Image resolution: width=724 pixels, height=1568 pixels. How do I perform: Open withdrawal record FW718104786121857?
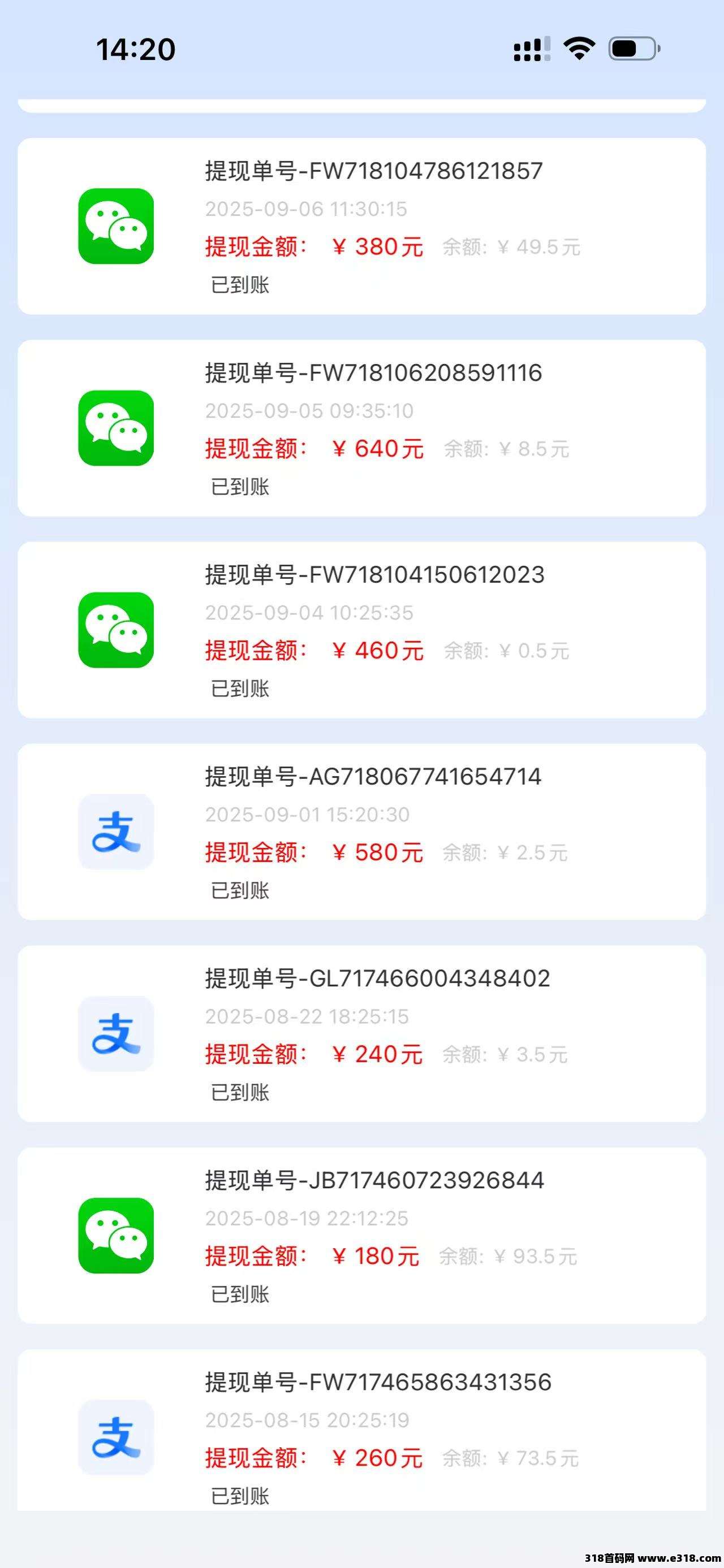[361, 226]
